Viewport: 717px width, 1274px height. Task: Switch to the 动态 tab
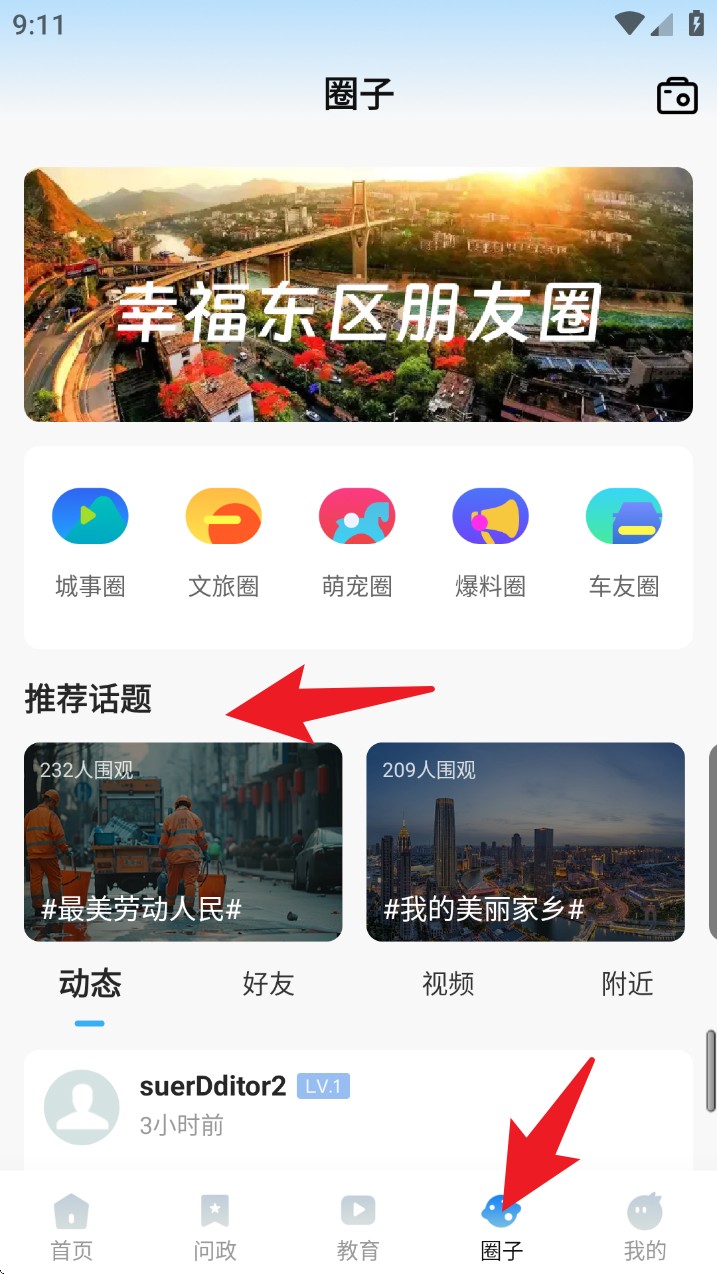click(x=90, y=984)
